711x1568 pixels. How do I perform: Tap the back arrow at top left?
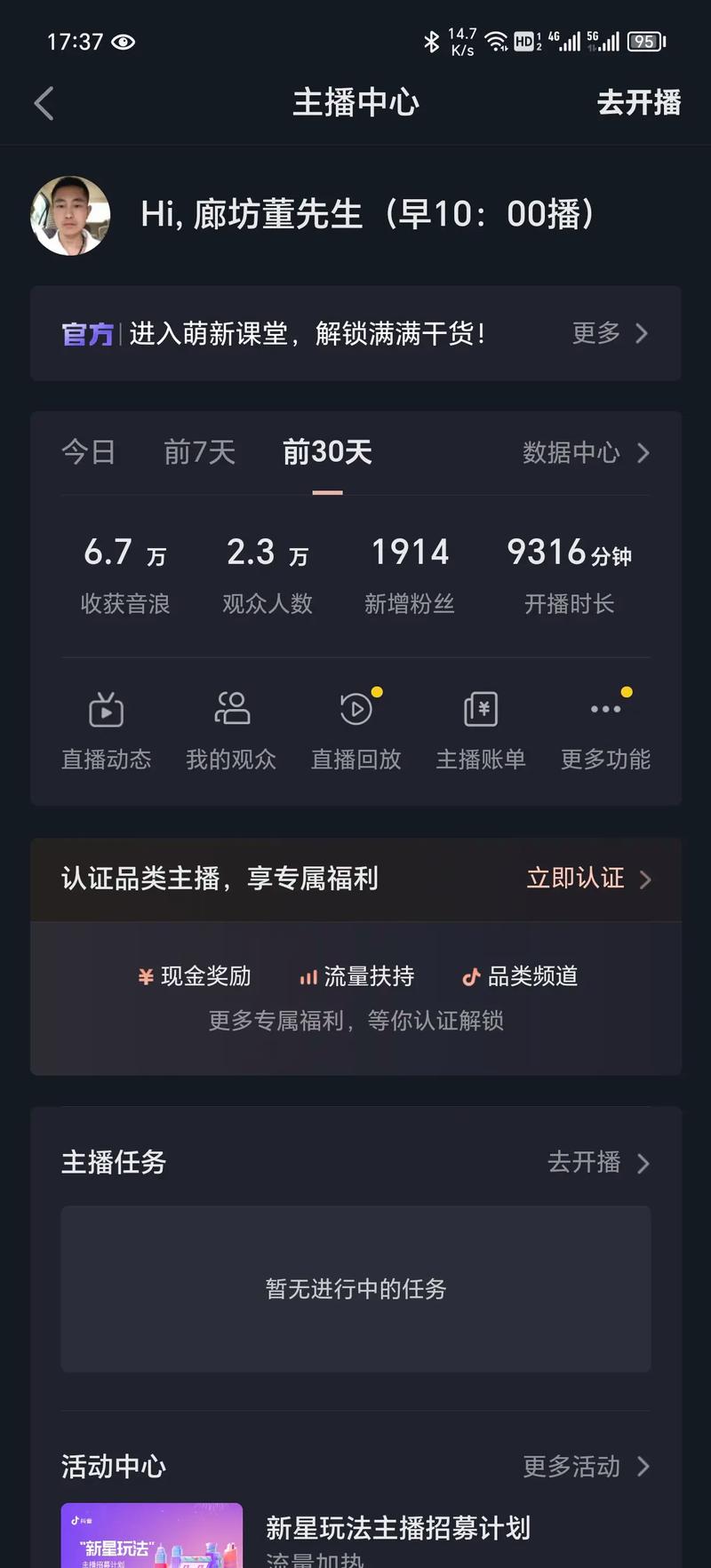[43, 103]
